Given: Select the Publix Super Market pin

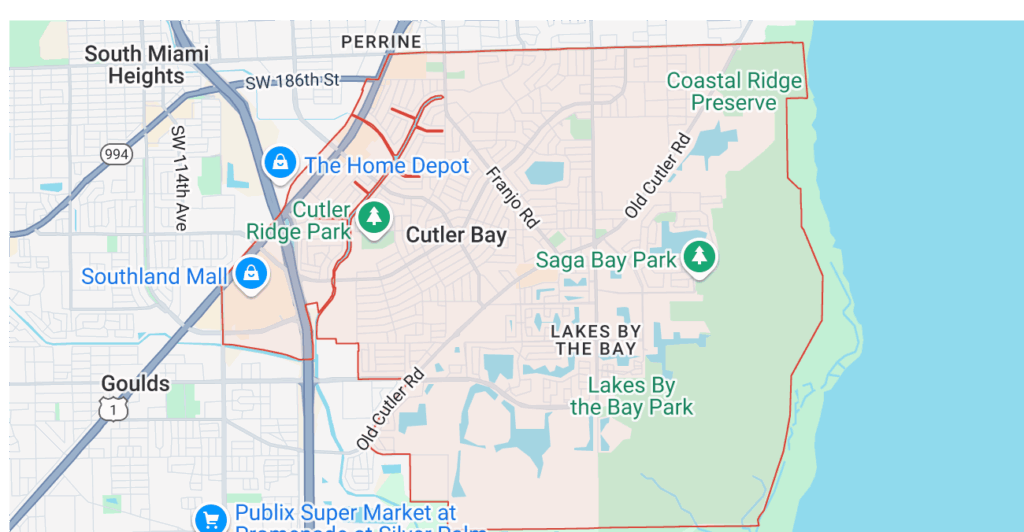Looking at the screenshot, I should tap(210, 518).
